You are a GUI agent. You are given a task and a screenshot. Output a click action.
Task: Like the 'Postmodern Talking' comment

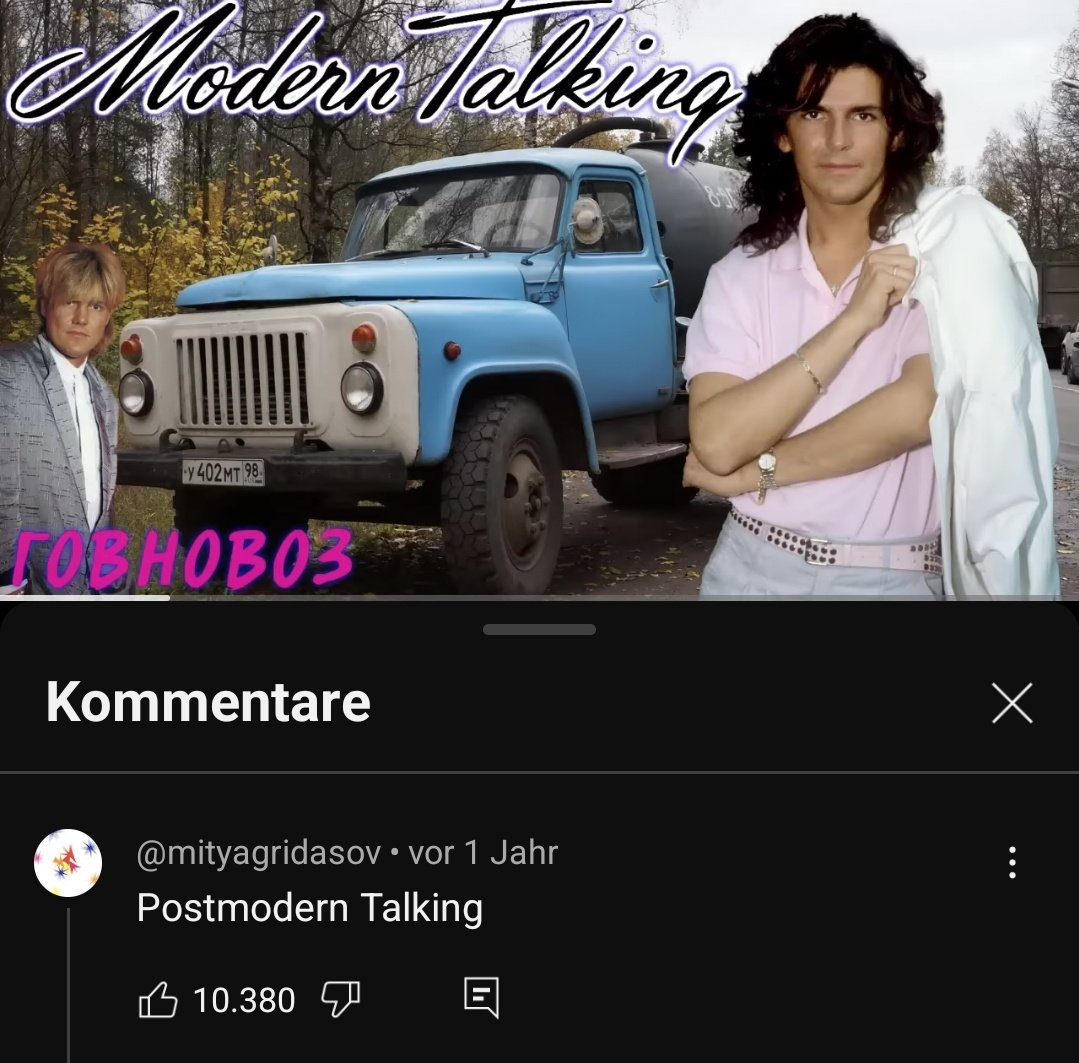coord(158,999)
